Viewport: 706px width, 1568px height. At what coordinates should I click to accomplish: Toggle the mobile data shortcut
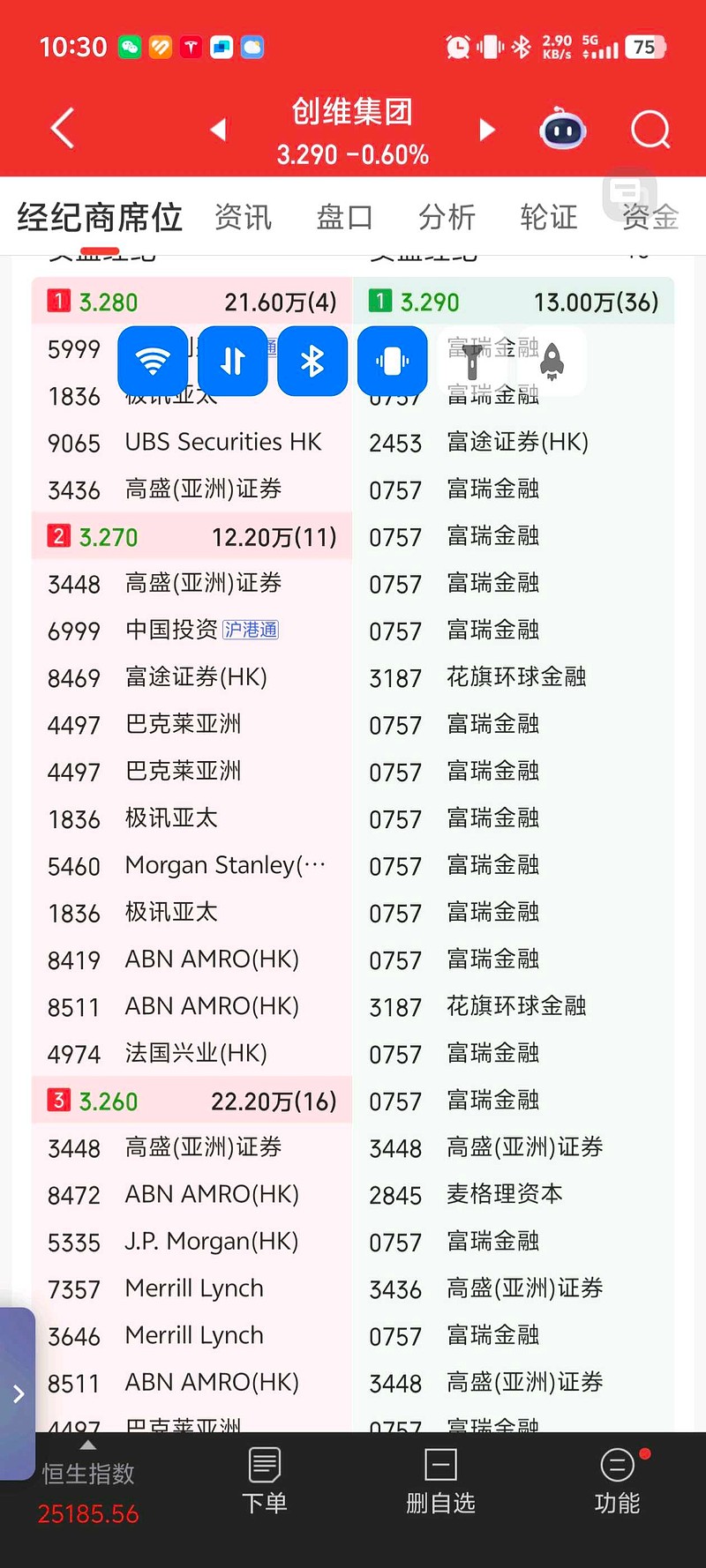[233, 361]
